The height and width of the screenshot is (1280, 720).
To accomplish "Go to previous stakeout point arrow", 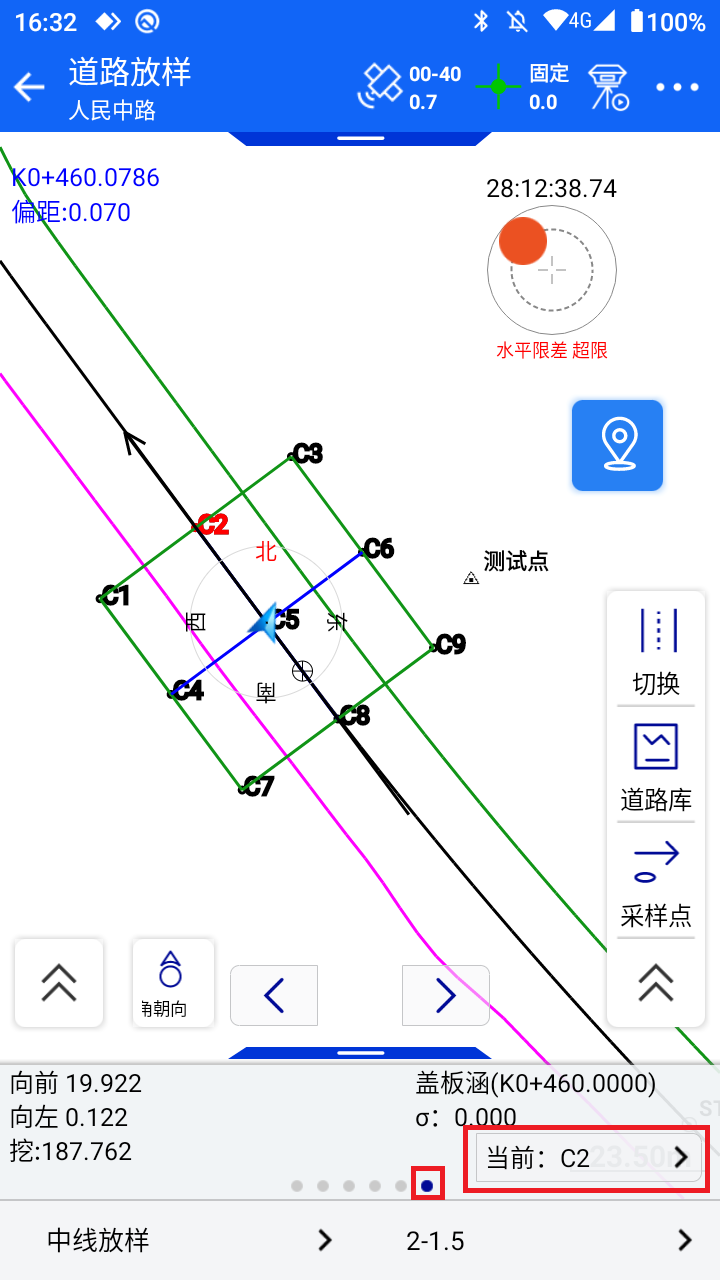I will coord(274,995).
